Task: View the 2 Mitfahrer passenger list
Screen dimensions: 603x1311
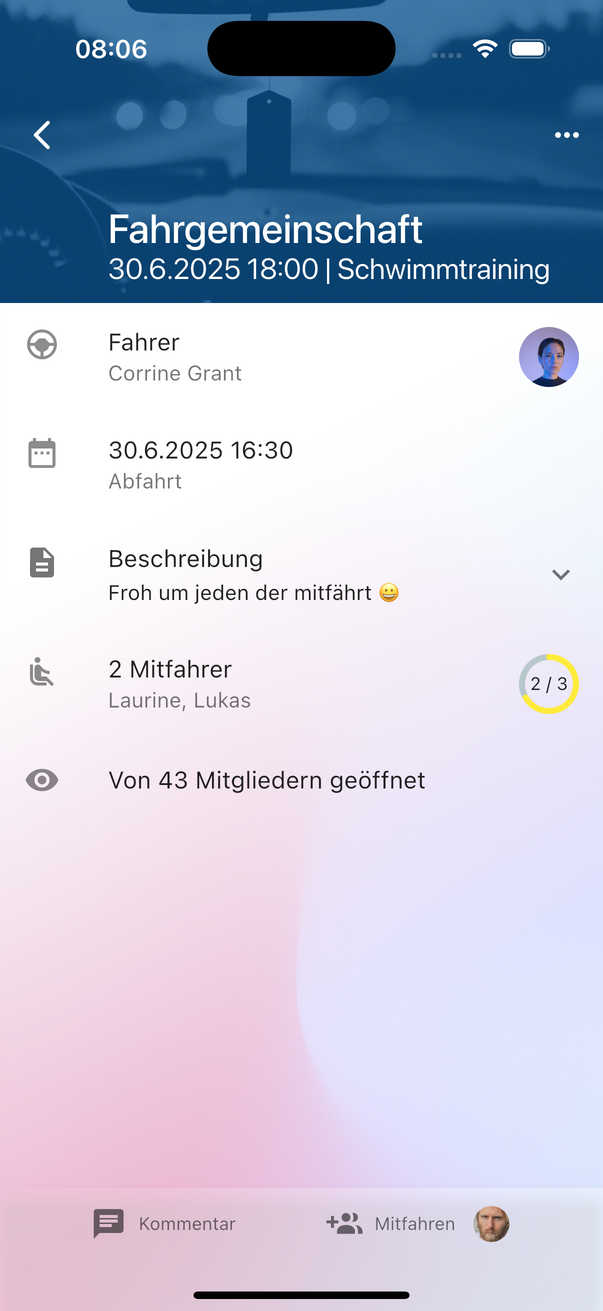Action: click(x=170, y=684)
